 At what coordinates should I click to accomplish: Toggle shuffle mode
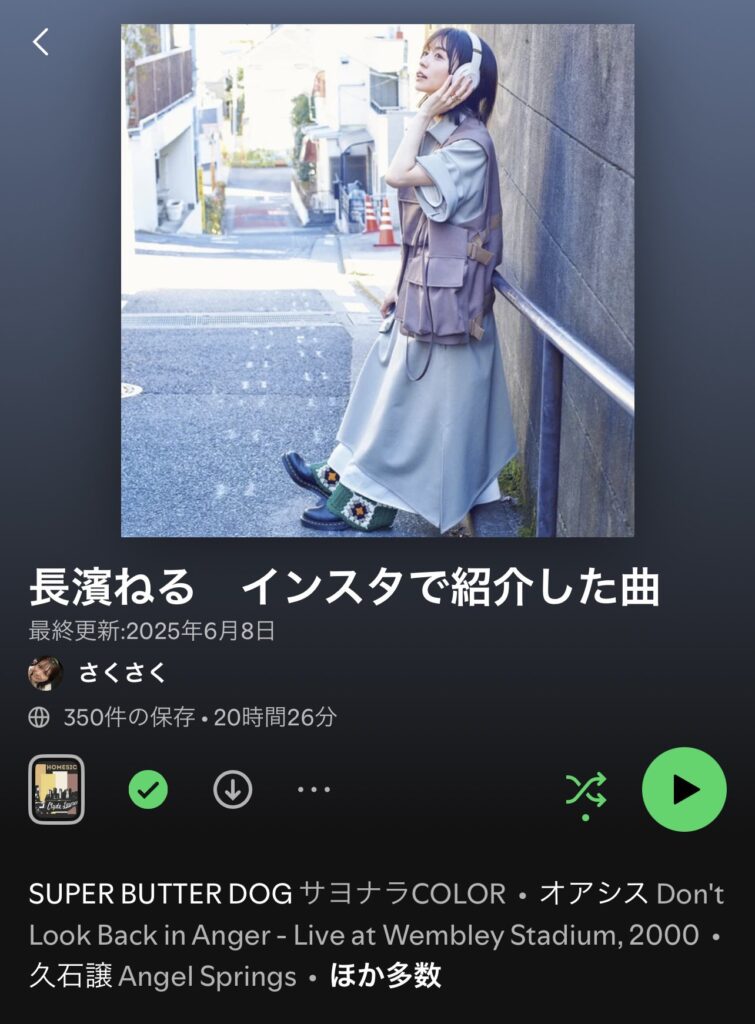coord(585,790)
